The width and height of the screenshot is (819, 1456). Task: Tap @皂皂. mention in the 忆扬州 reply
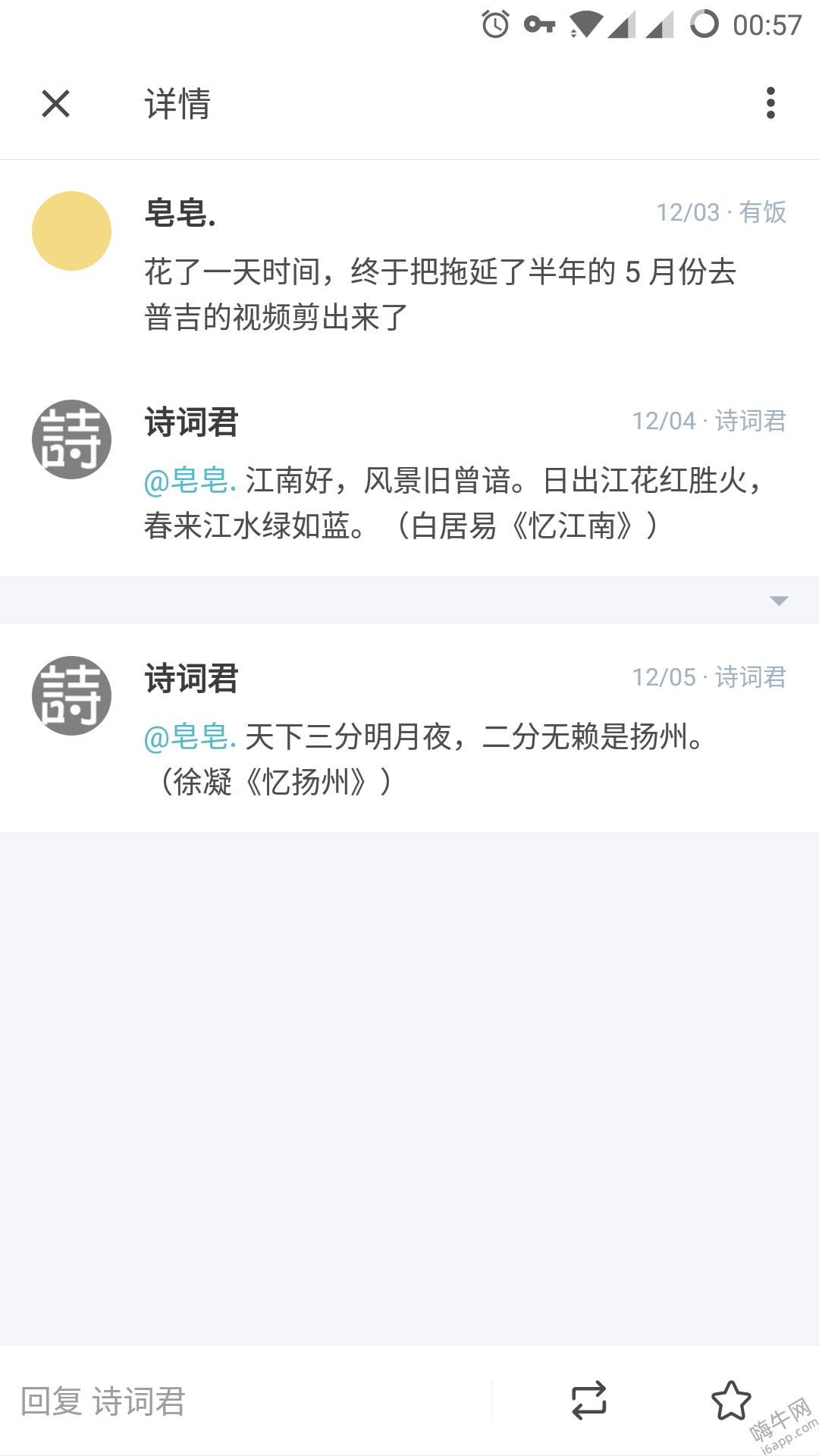(x=190, y=736)
